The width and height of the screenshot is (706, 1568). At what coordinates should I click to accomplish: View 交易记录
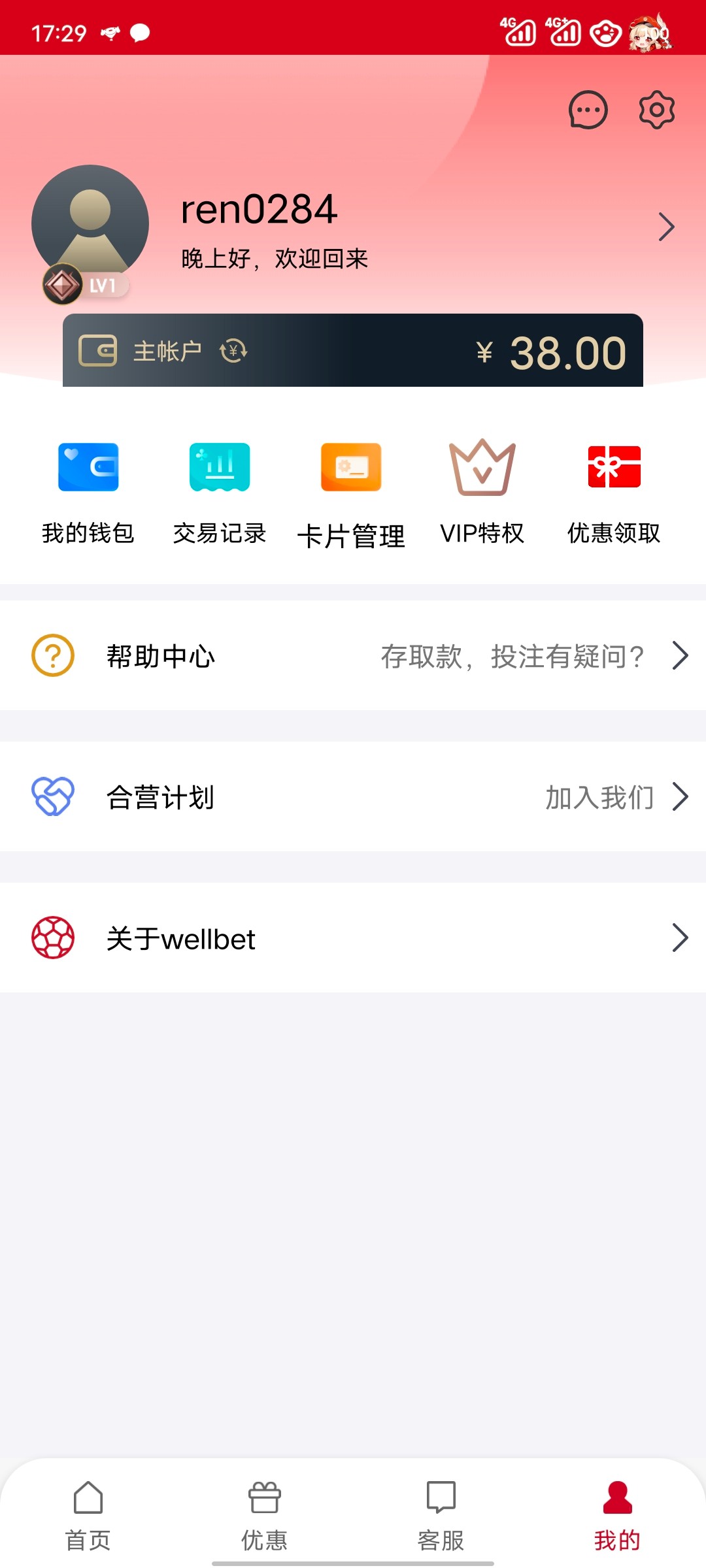pos(220,493)
